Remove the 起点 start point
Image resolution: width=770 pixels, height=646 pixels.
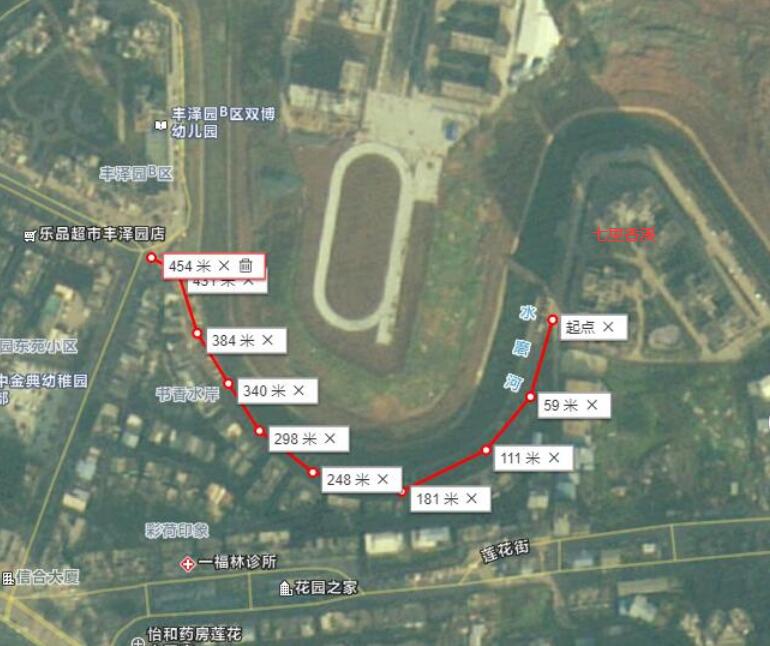608,327
